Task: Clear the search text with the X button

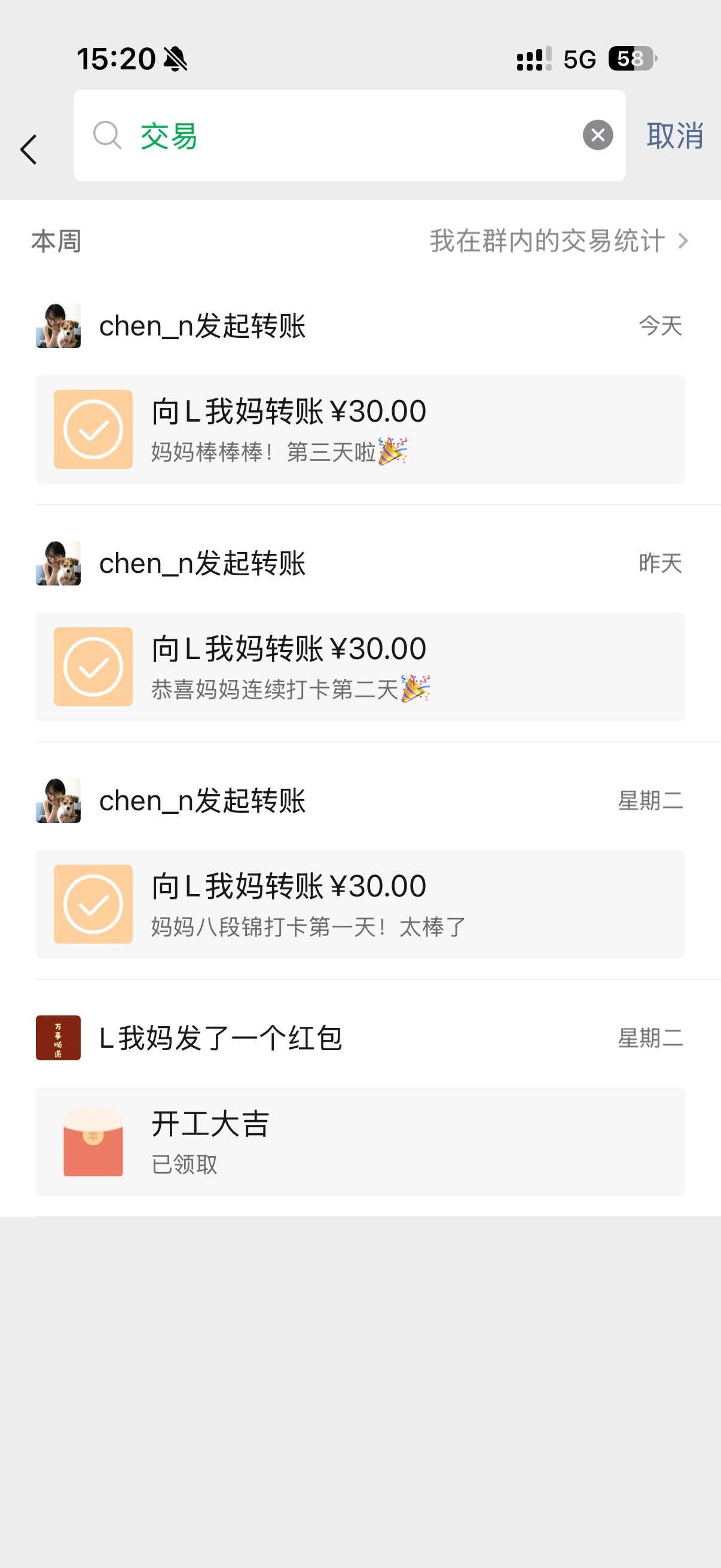Action: click(597, 135)
